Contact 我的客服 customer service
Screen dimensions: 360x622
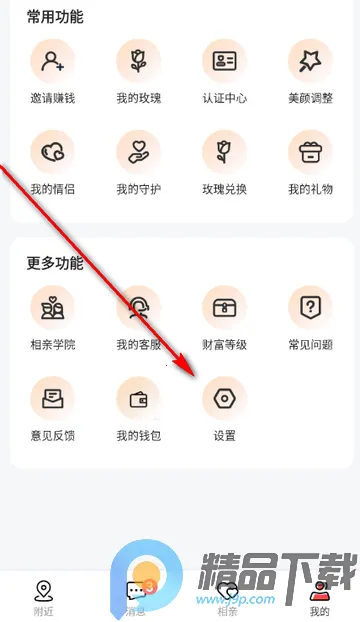pyautogui.click(x=138, y=318)
